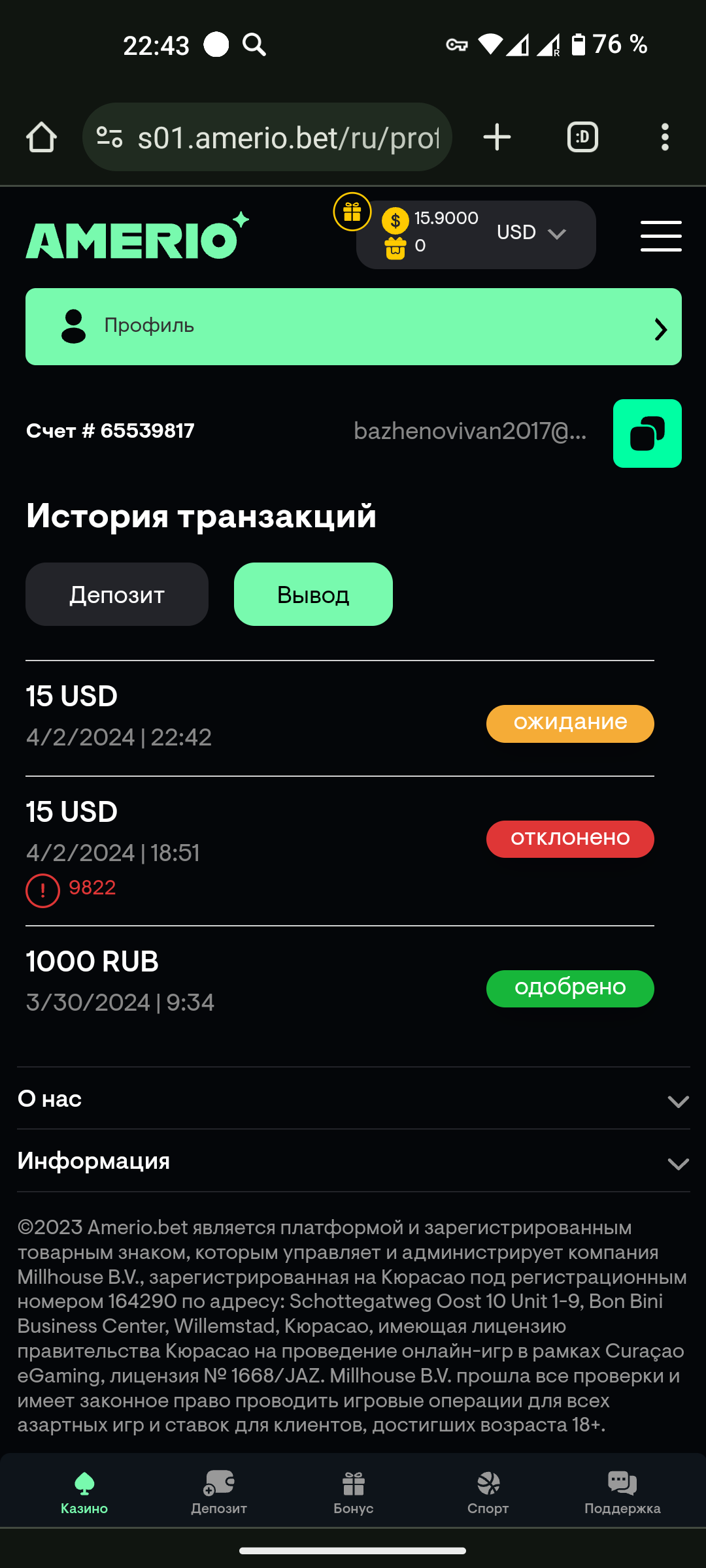
Task: Open the hamburger menu
Action: pos(660,236)
